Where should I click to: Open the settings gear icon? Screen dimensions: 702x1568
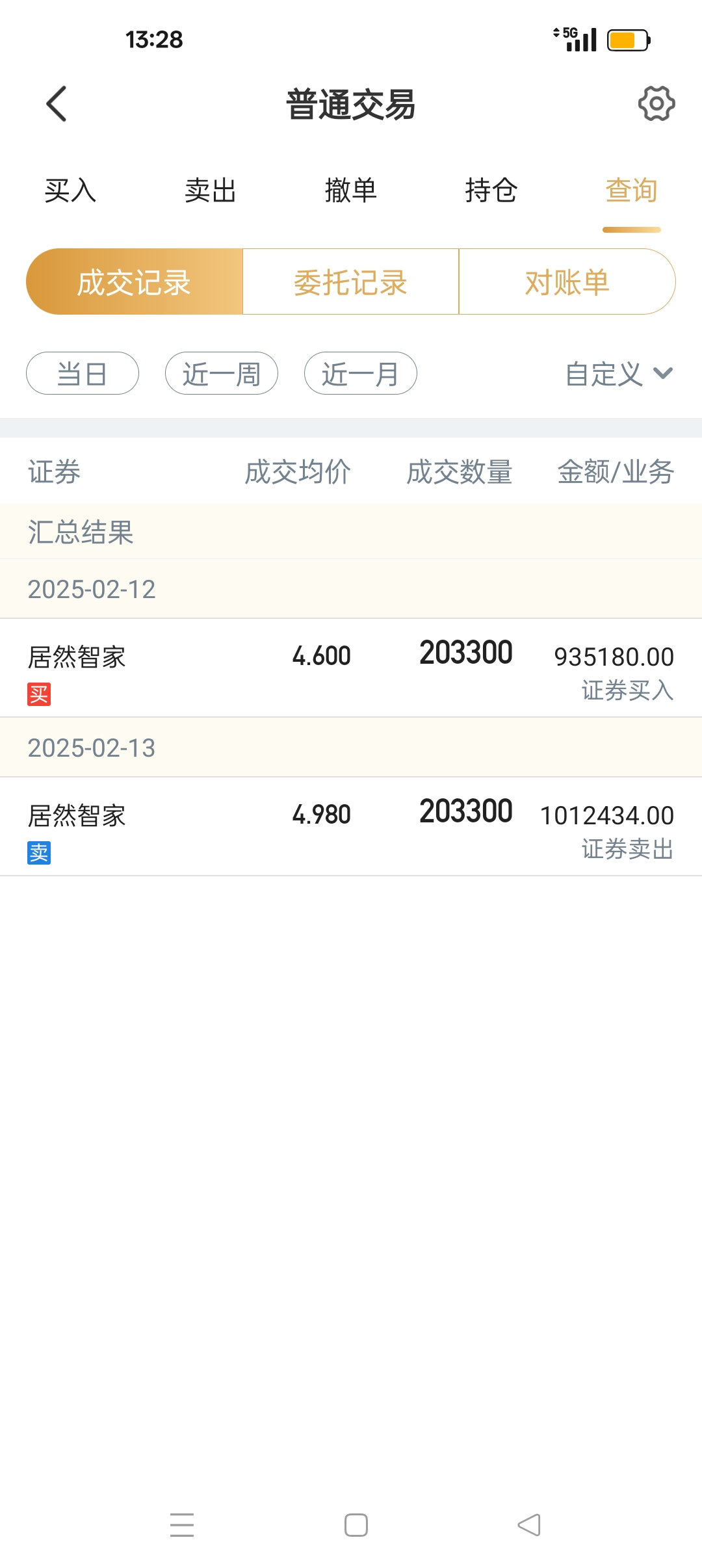(656, 104)
